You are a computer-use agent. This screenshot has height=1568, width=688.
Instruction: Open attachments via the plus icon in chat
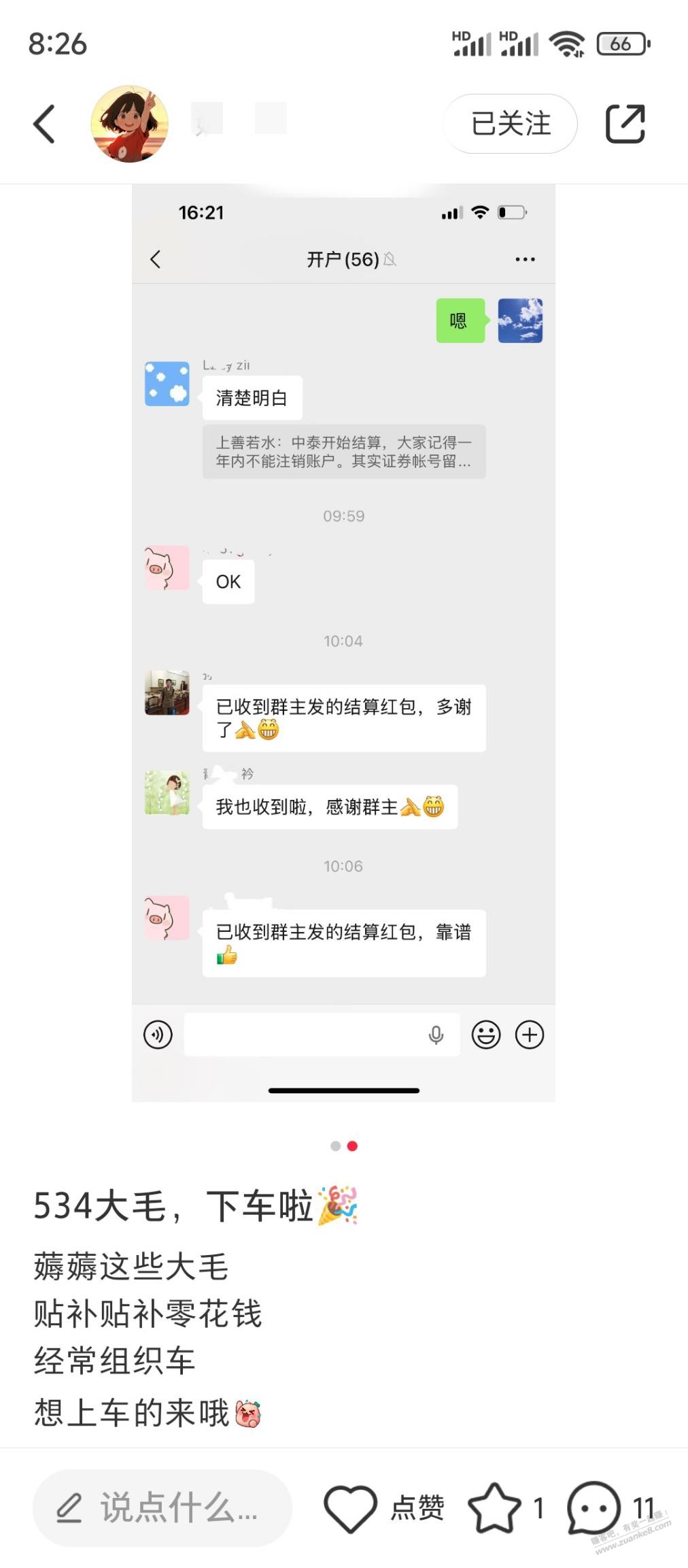529,1035
